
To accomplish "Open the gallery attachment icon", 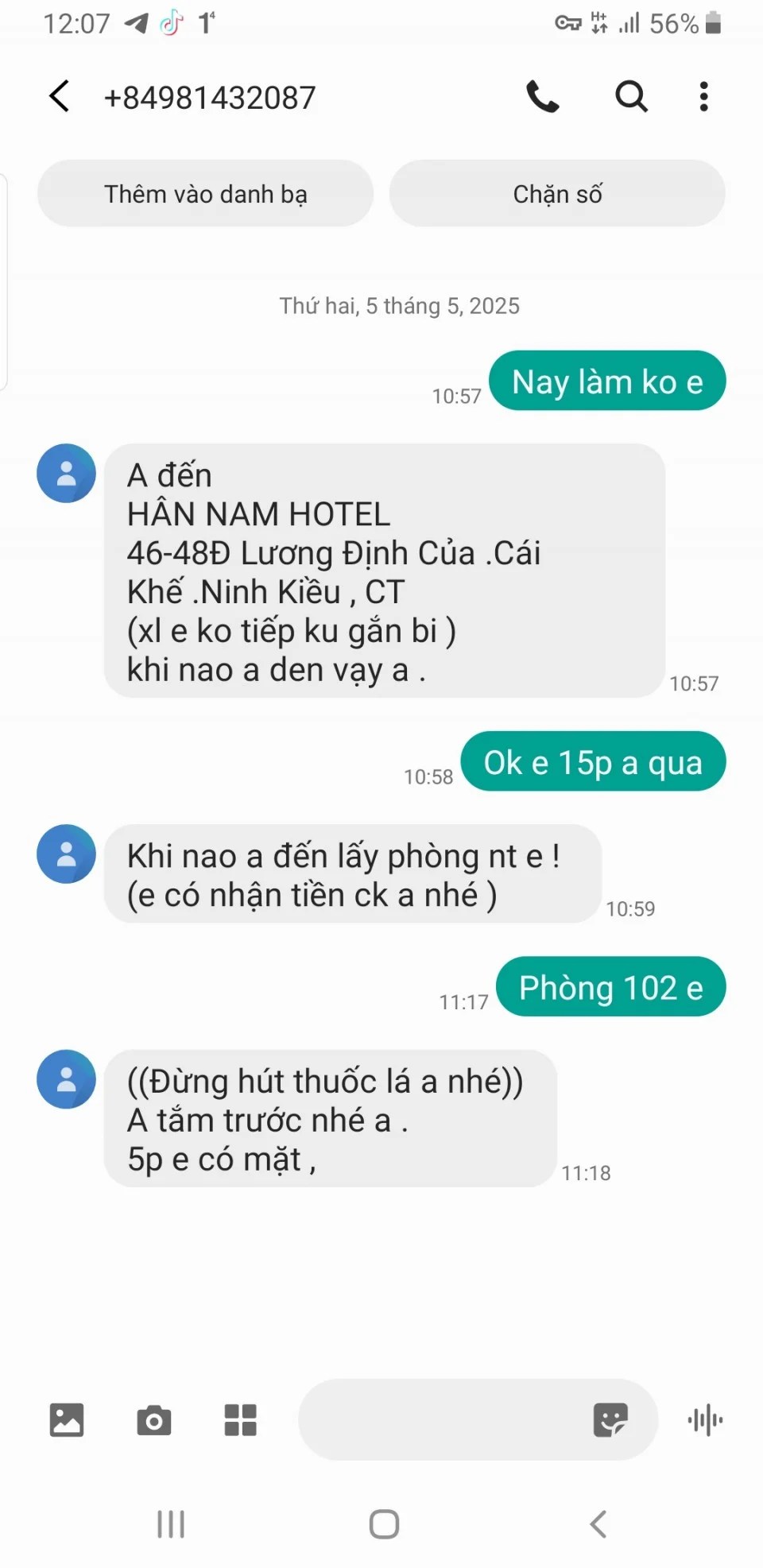I will [67, 1419].
